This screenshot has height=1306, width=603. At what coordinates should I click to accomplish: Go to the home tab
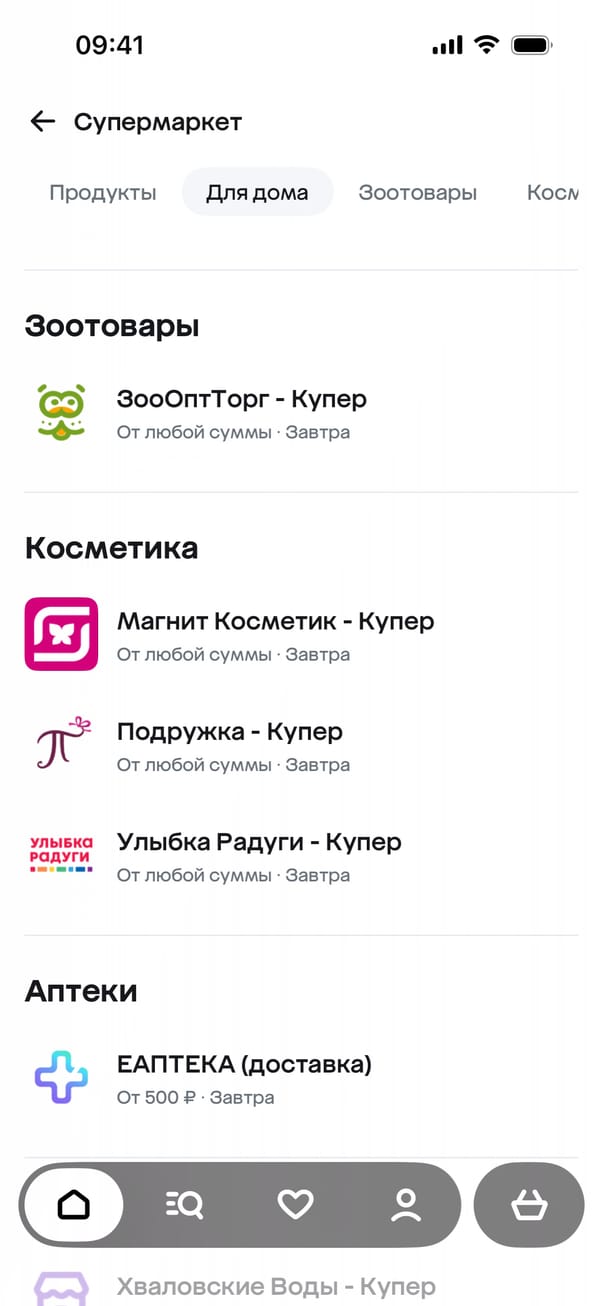(74, 1205)
